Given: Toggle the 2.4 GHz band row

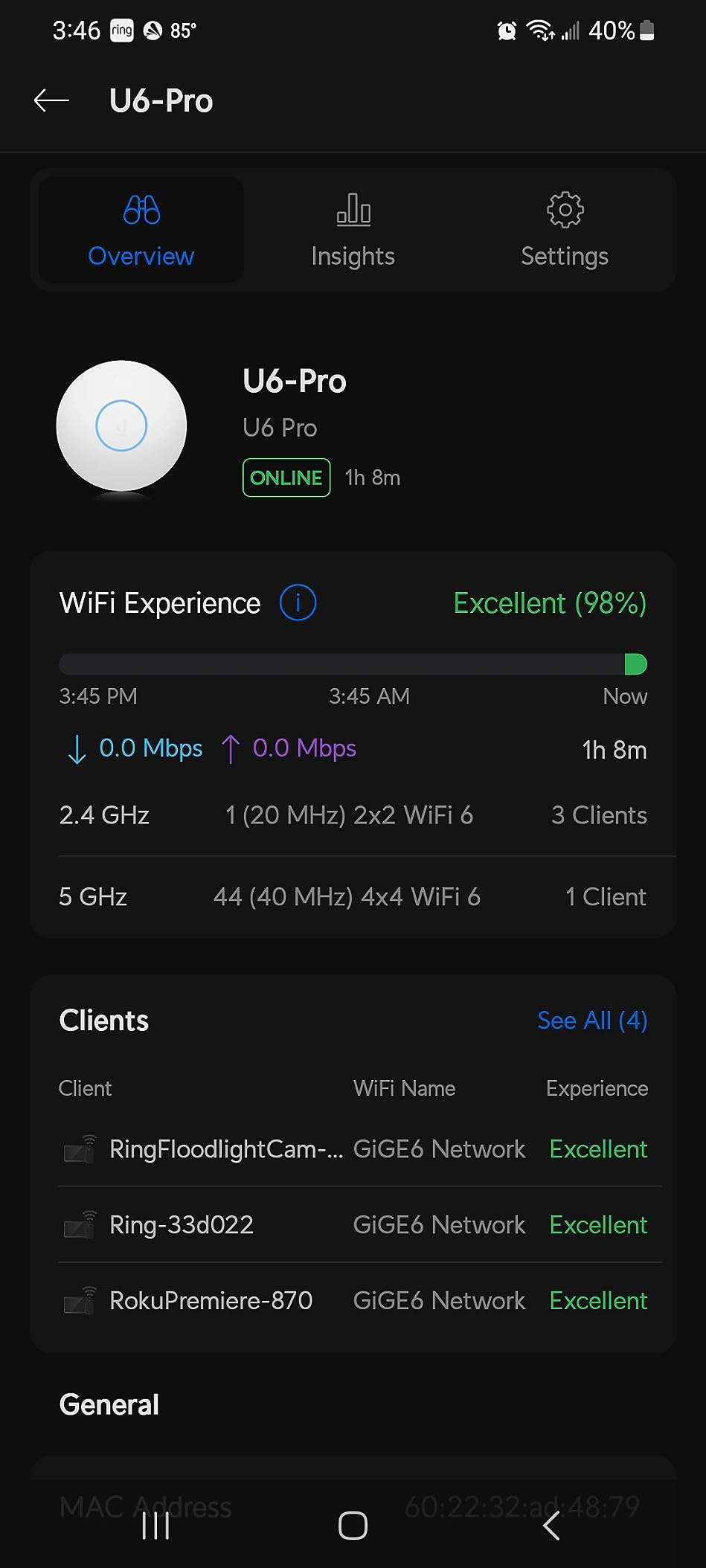Looking at the screenshot, I should pyautogui.click(x=353, y=814).
